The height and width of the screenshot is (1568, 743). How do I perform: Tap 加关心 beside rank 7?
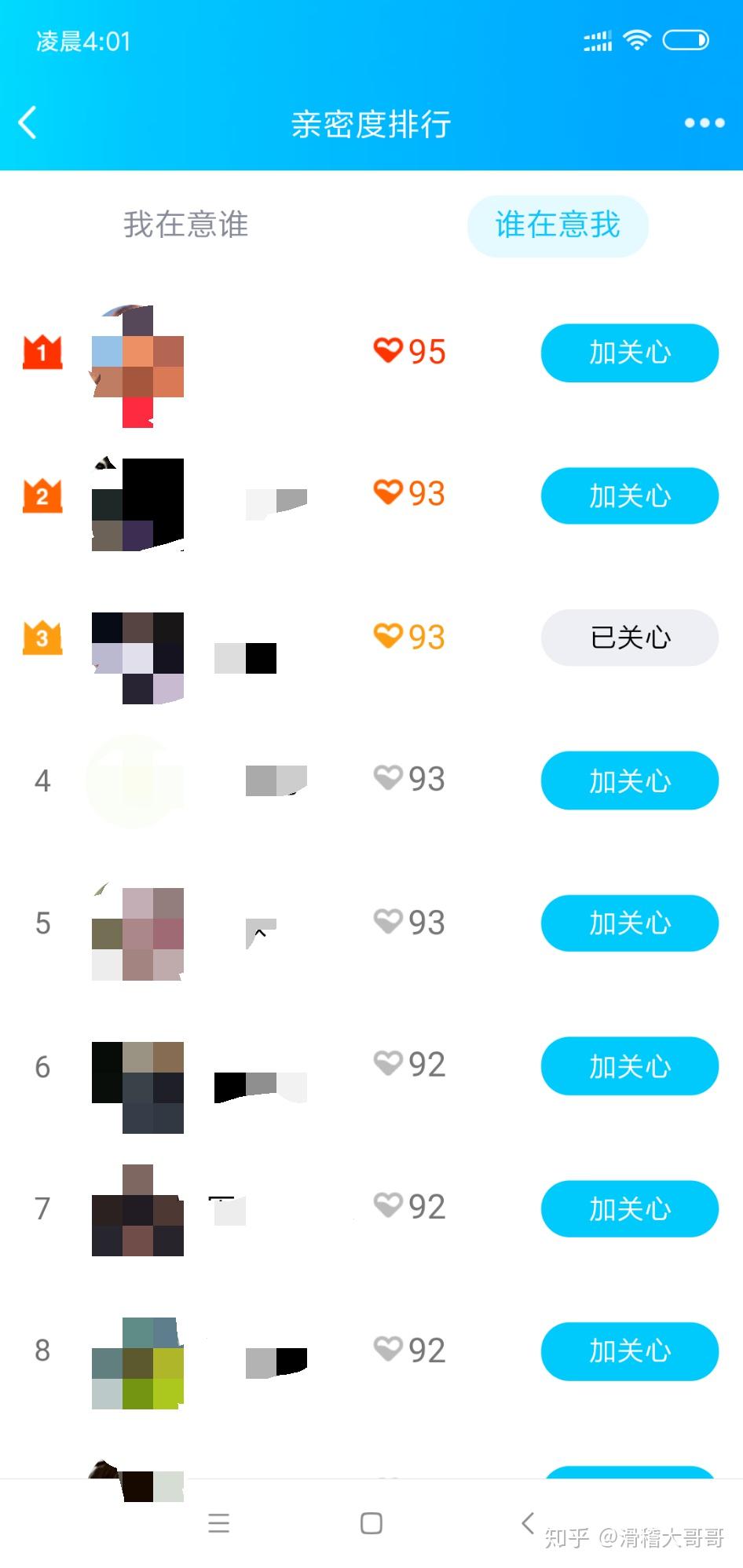(x=629, y=1209)
